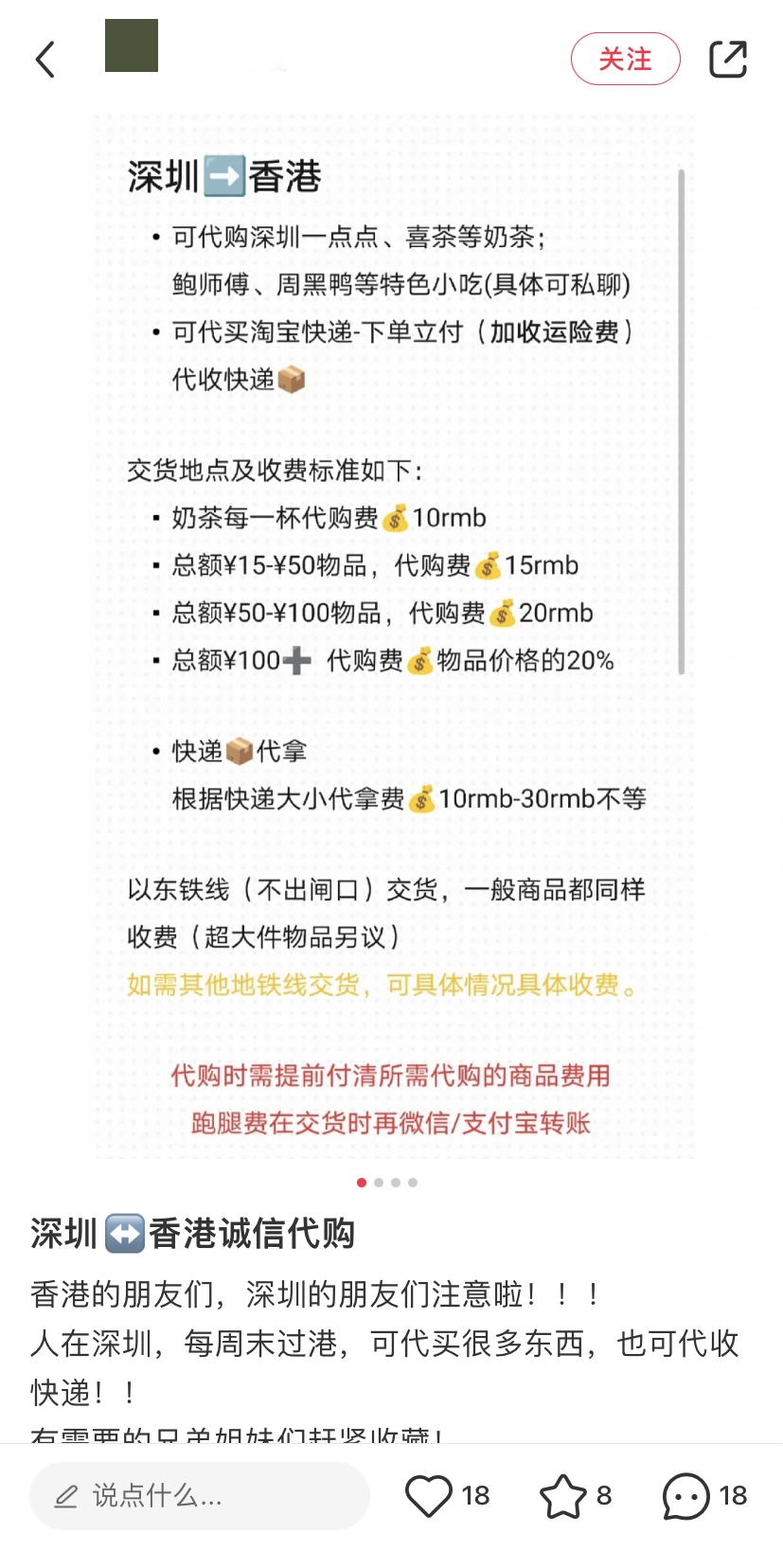The width and height of the screenshot is (783, 1568).
Task: Tap the red active carousel dot
Action: tap(360, 1183)
